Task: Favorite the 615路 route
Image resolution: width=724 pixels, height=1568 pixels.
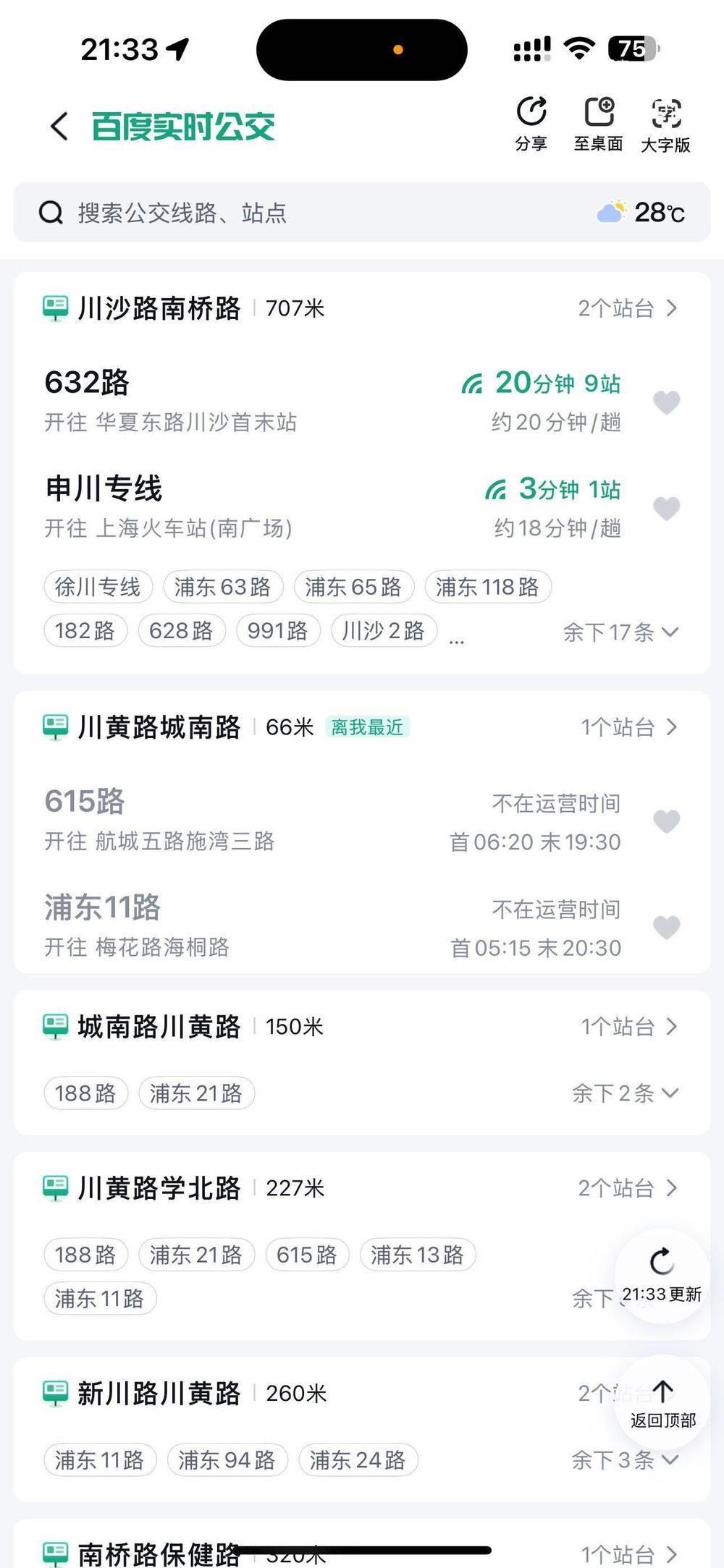Action: 666,821
